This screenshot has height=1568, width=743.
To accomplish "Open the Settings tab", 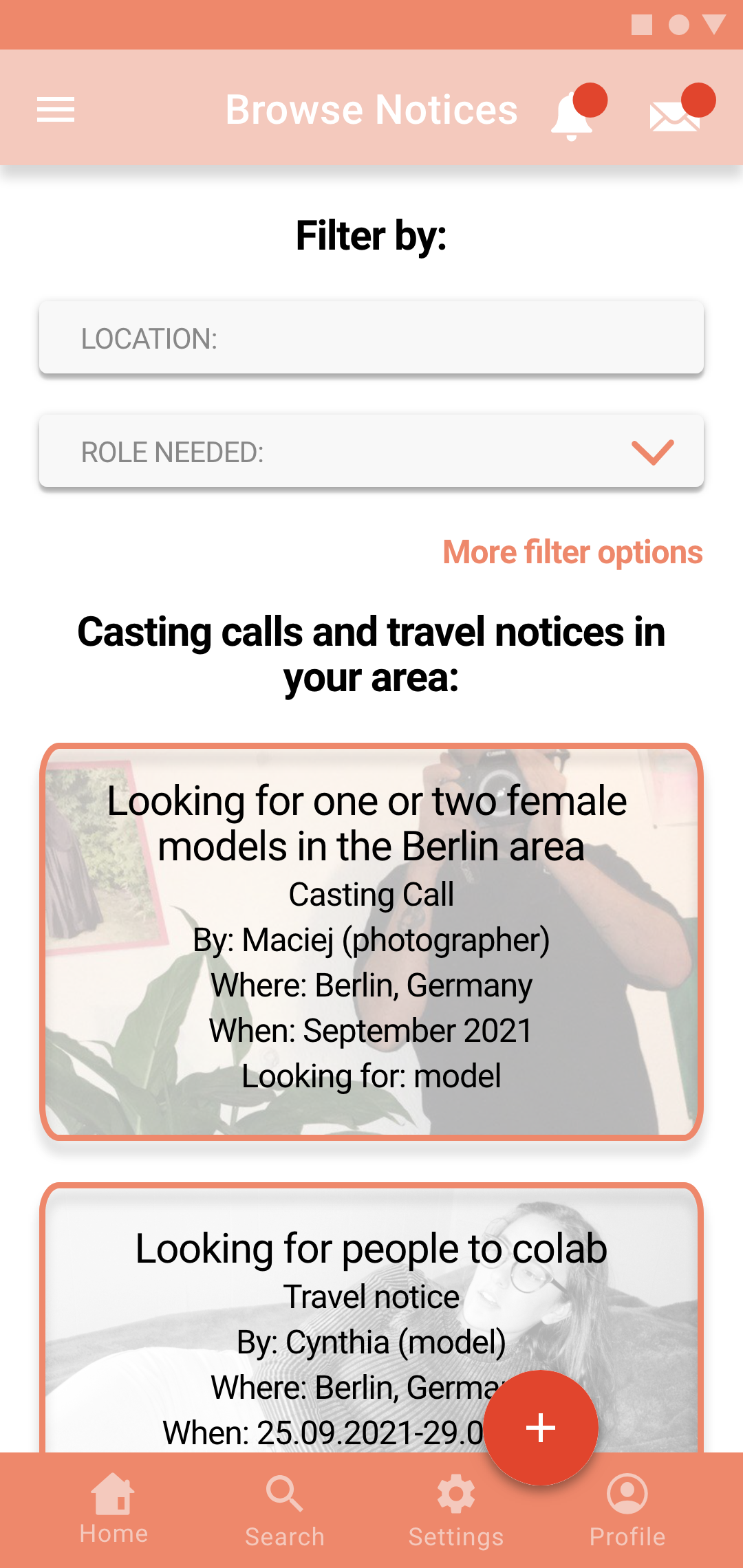I will [x=456, y=1511].
